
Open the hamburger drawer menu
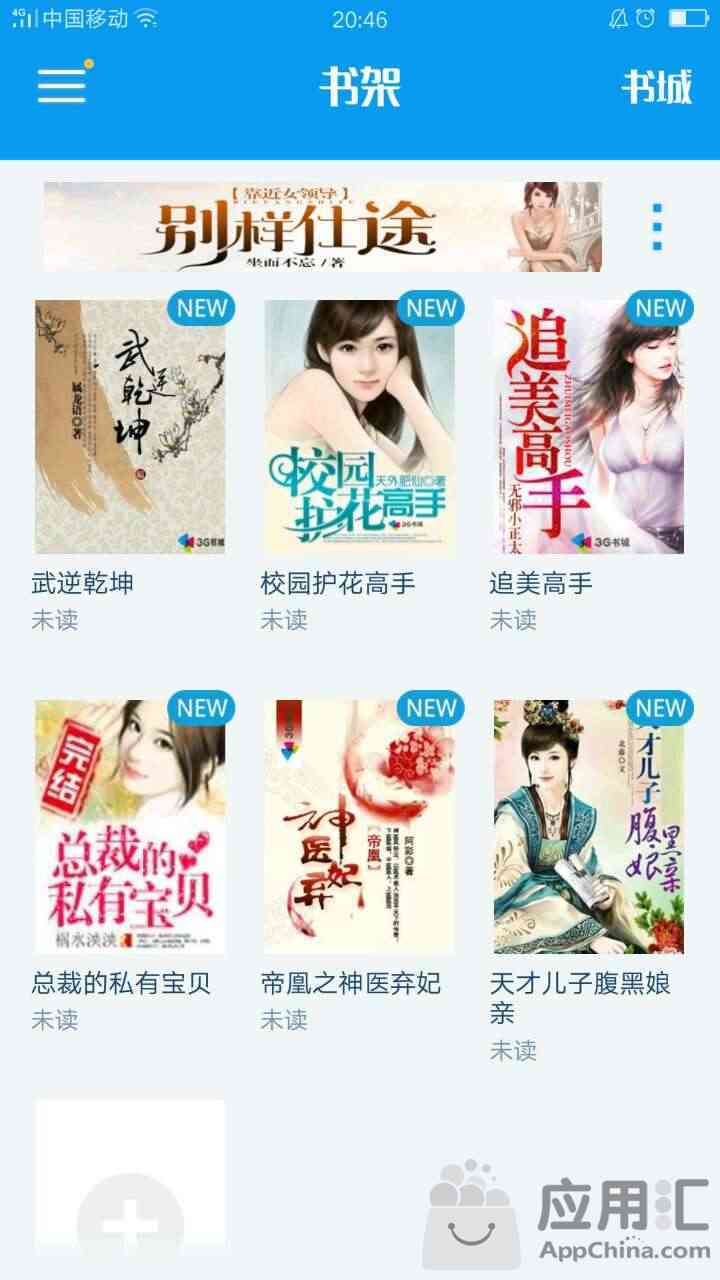pos(62,87)
